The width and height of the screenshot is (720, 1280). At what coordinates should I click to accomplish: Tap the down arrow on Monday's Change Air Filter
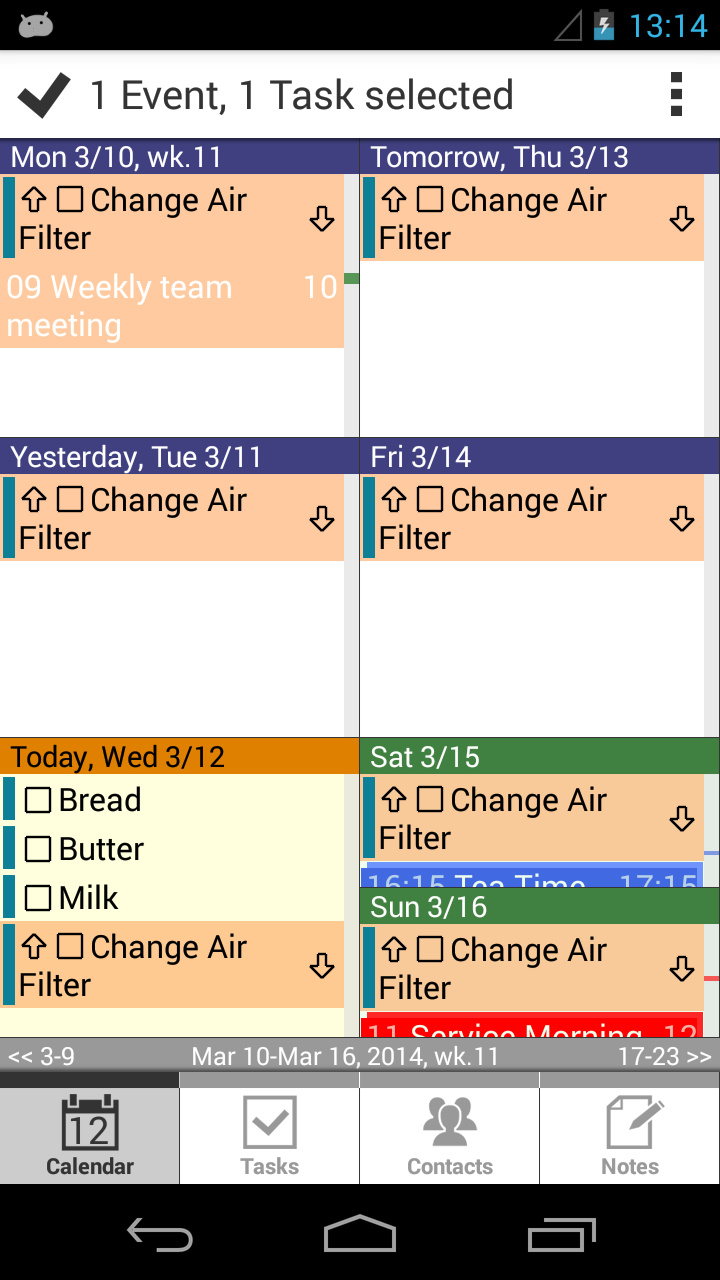pos(322,219)
